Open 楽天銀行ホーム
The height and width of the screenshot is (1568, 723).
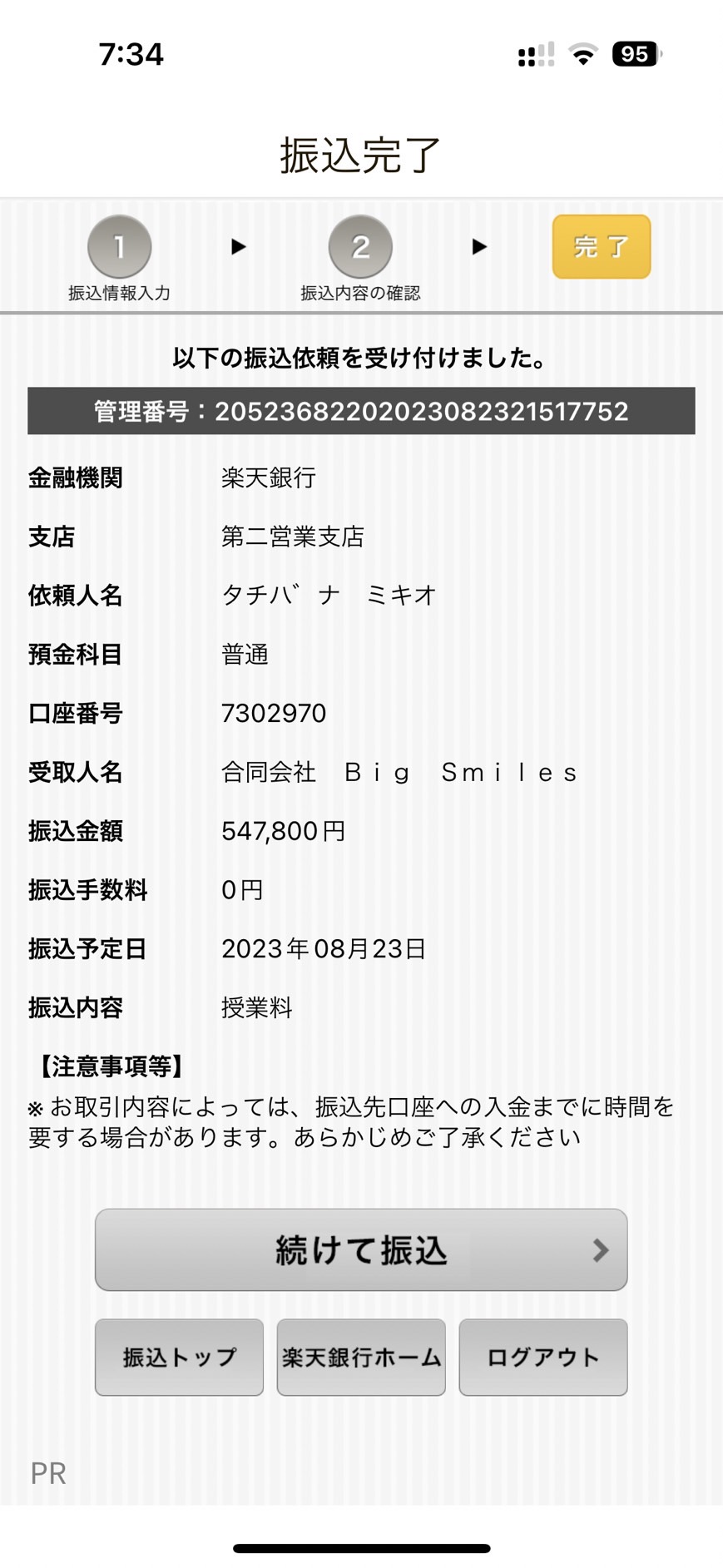(x=361, y=1357)
